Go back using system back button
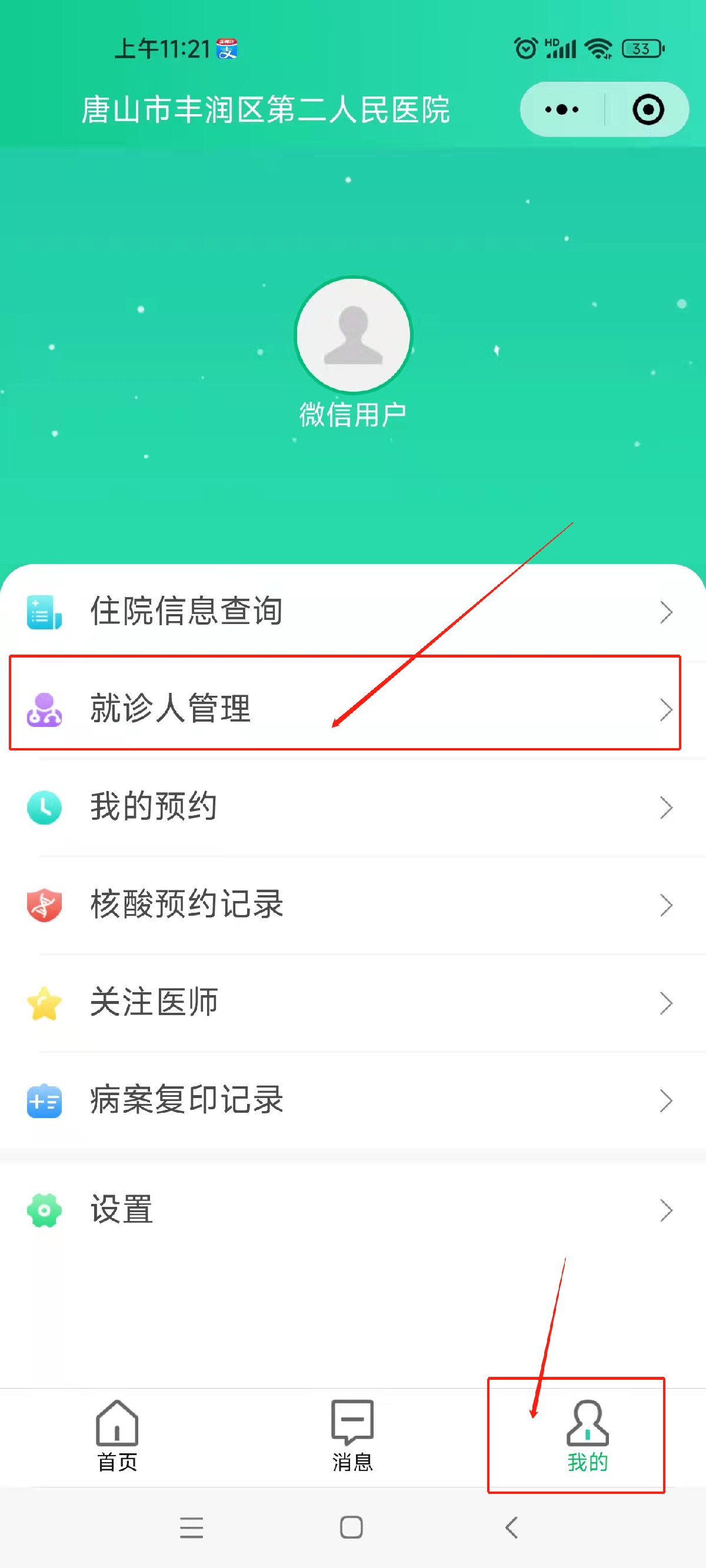This screenshot has height=1568, width=706. coord(512,1527)
